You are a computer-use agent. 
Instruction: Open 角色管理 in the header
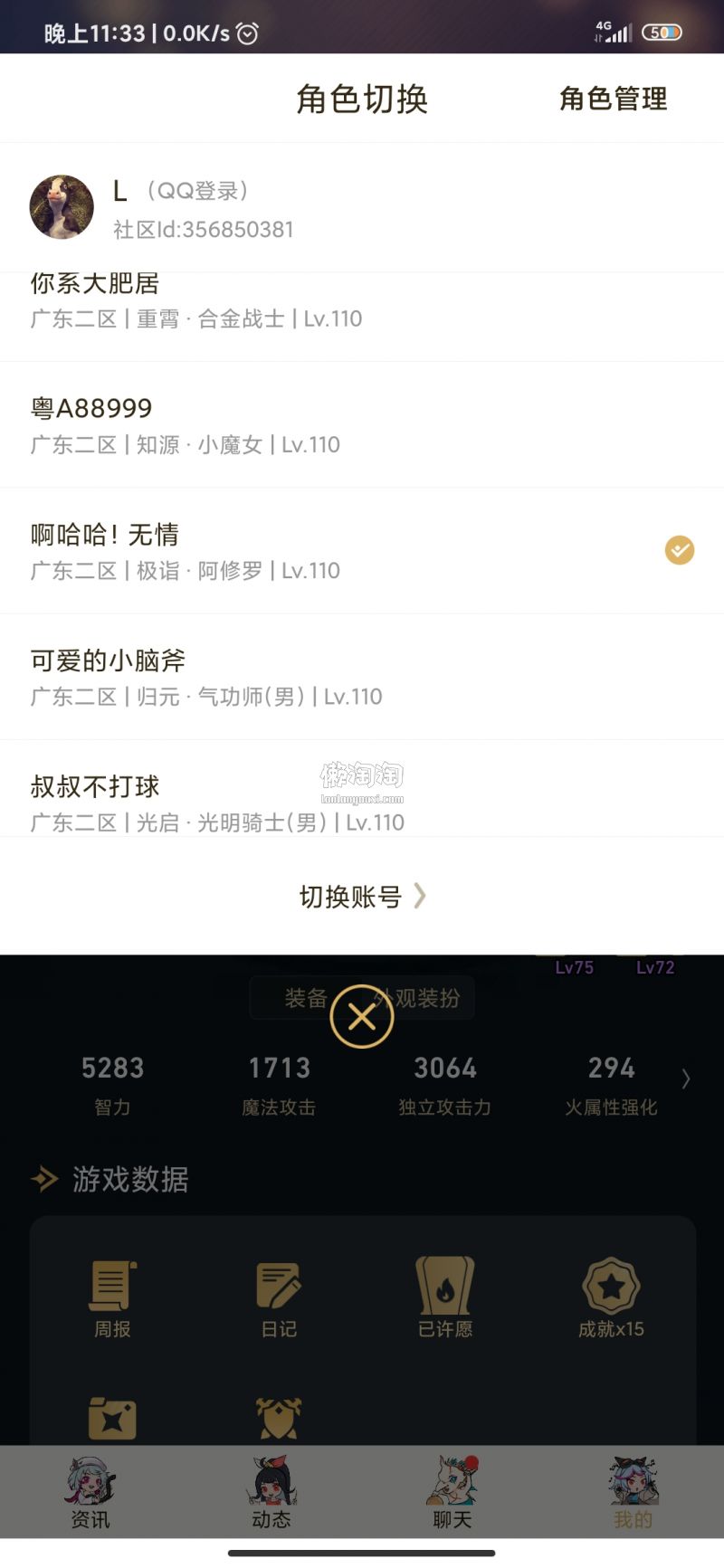[x=613, y=99]
